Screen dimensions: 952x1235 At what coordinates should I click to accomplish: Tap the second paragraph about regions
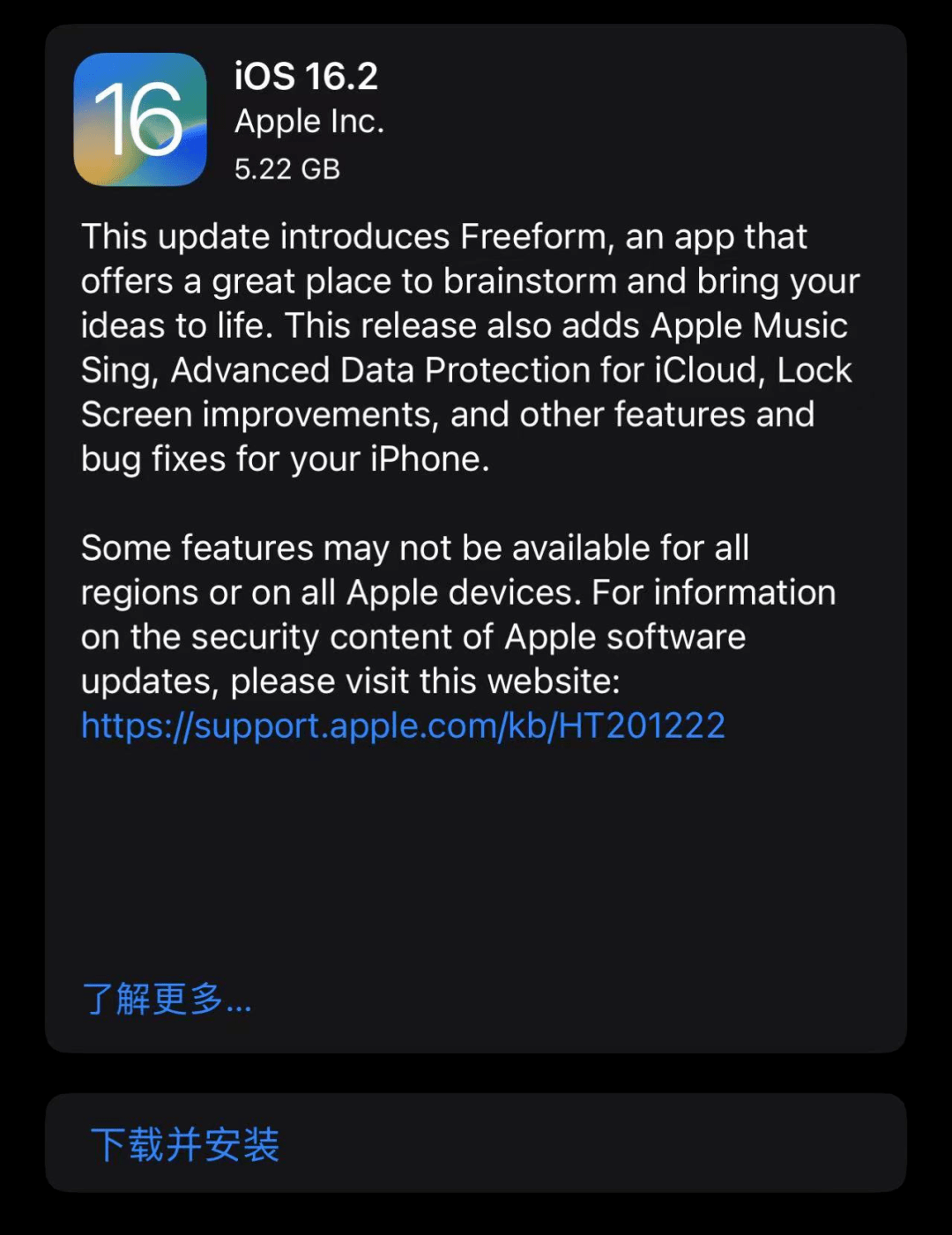pos(458,614)
